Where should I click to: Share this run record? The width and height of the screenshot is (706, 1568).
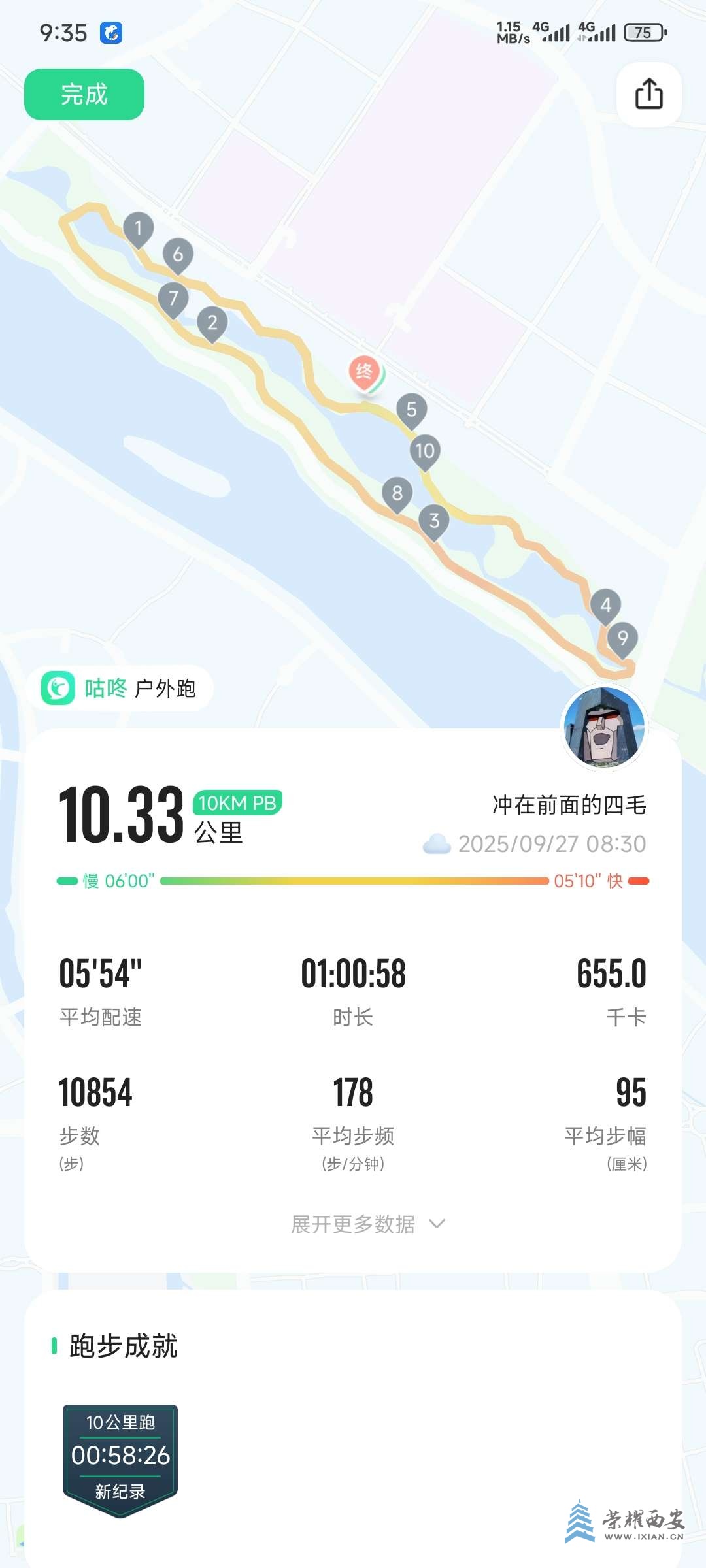click(x=648, y=94)
